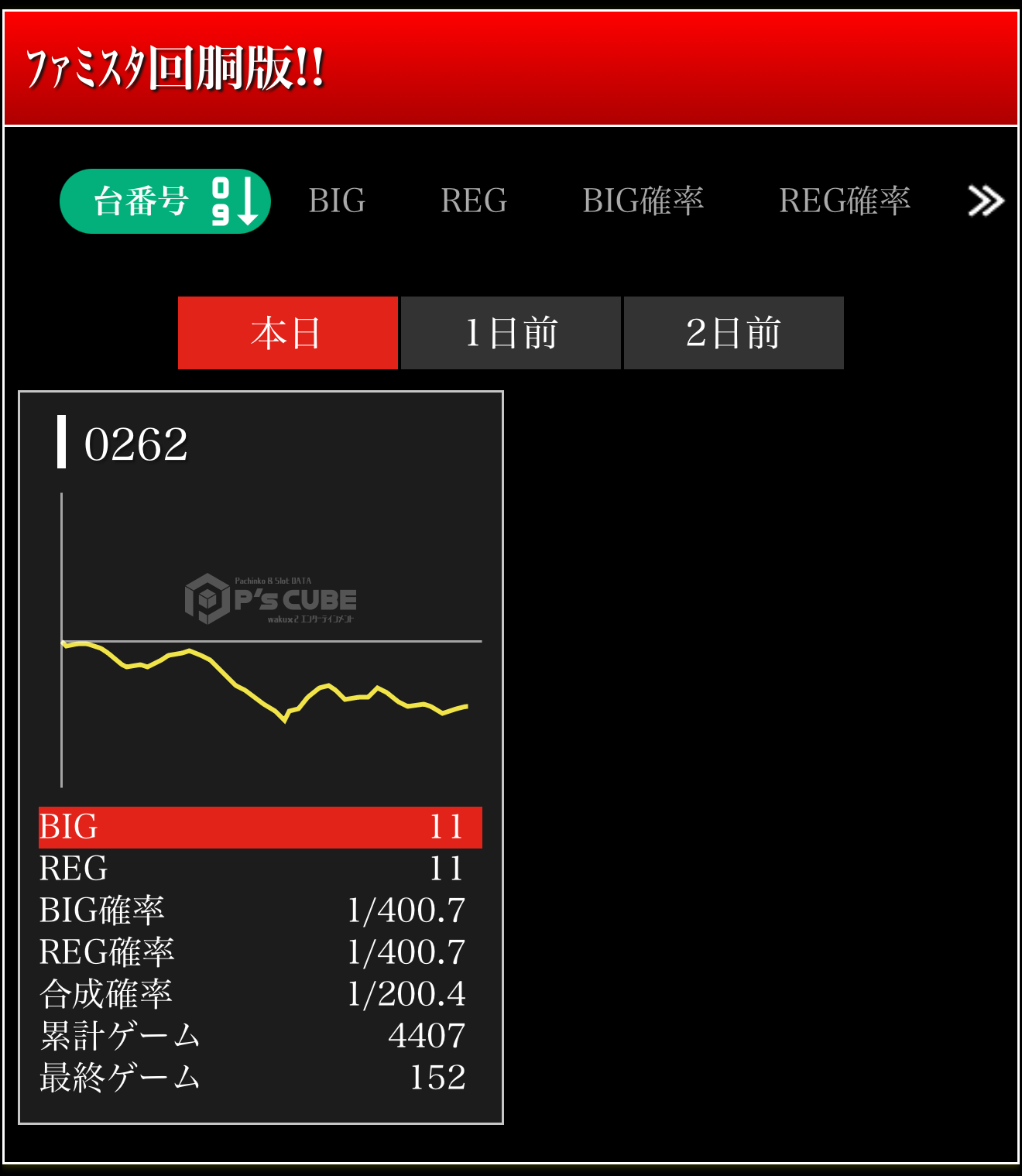Sort the list by REG count
The height and width of the screenshot is (1176, 1022).
click(474, 201)
